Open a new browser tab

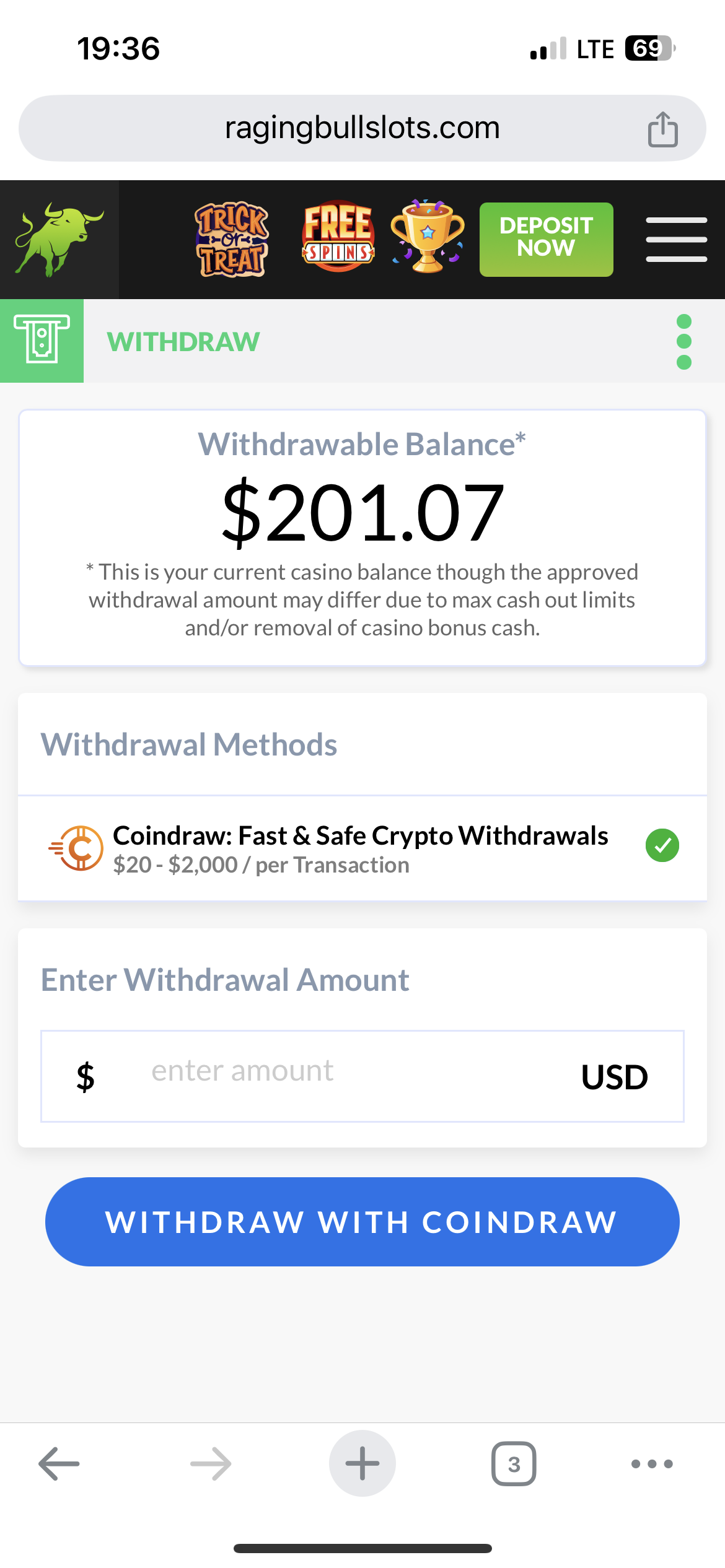(x=362, y=1463)
